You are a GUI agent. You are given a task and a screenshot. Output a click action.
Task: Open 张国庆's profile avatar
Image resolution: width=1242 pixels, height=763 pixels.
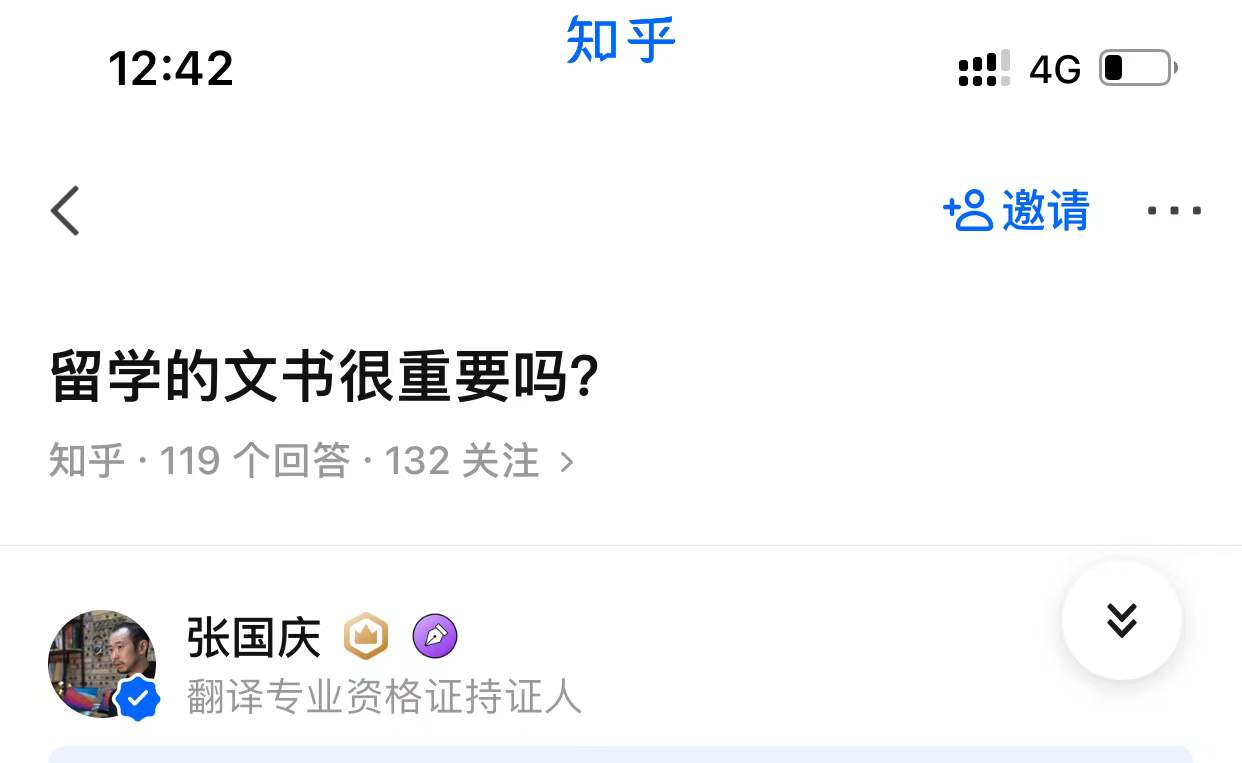click(x=103, y=664)
